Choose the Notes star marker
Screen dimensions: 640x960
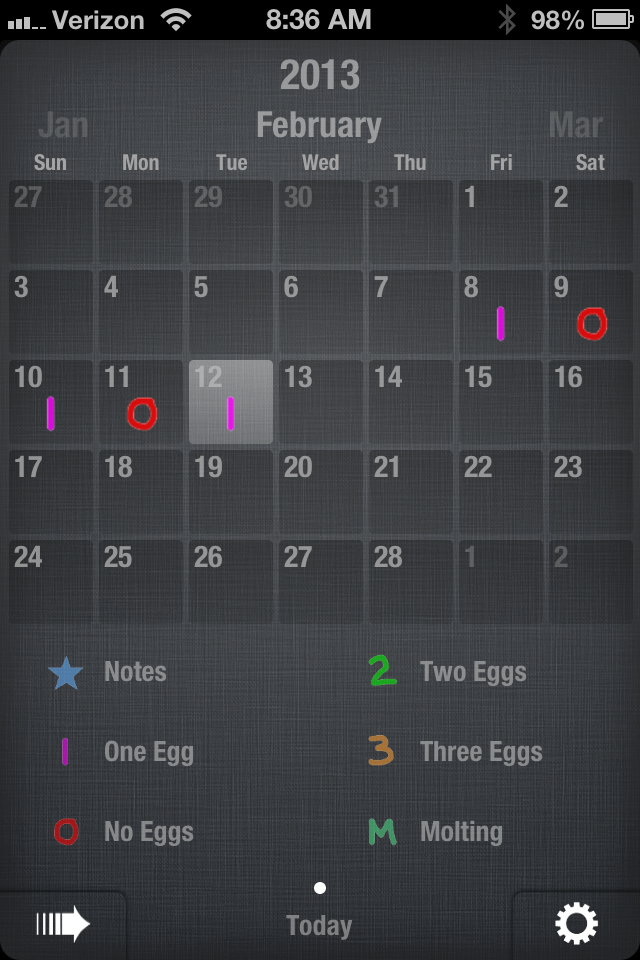(x=66, y=672)
